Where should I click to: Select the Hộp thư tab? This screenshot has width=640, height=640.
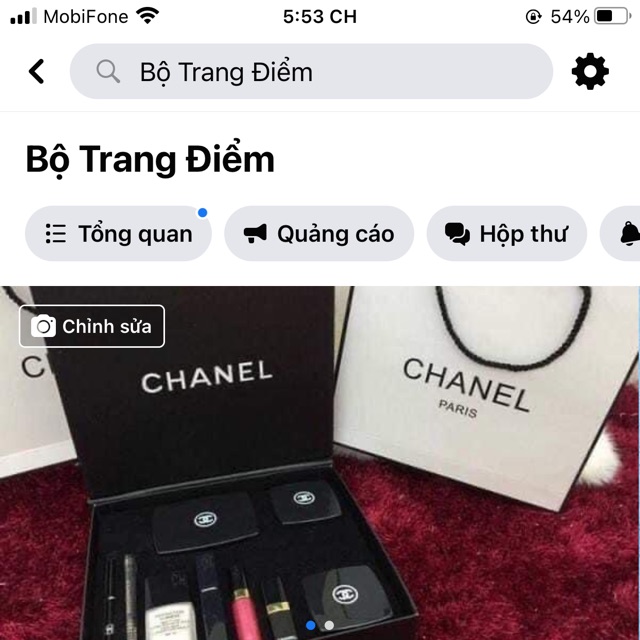coord(506,234)
